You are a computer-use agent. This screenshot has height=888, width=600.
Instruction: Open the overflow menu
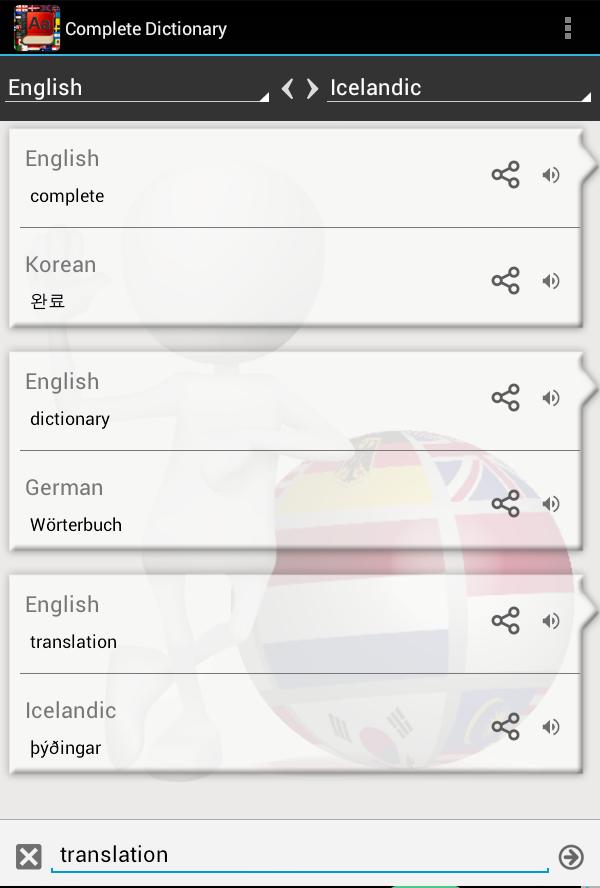pos(567,28)
